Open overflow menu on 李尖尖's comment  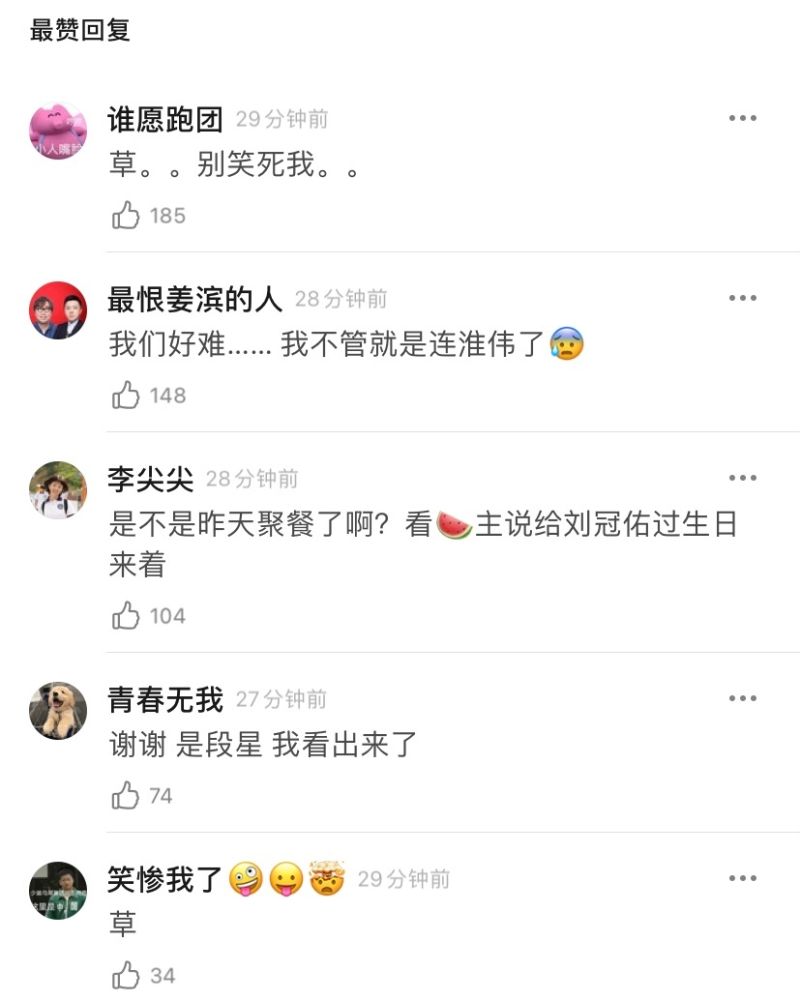click(742, 479)
